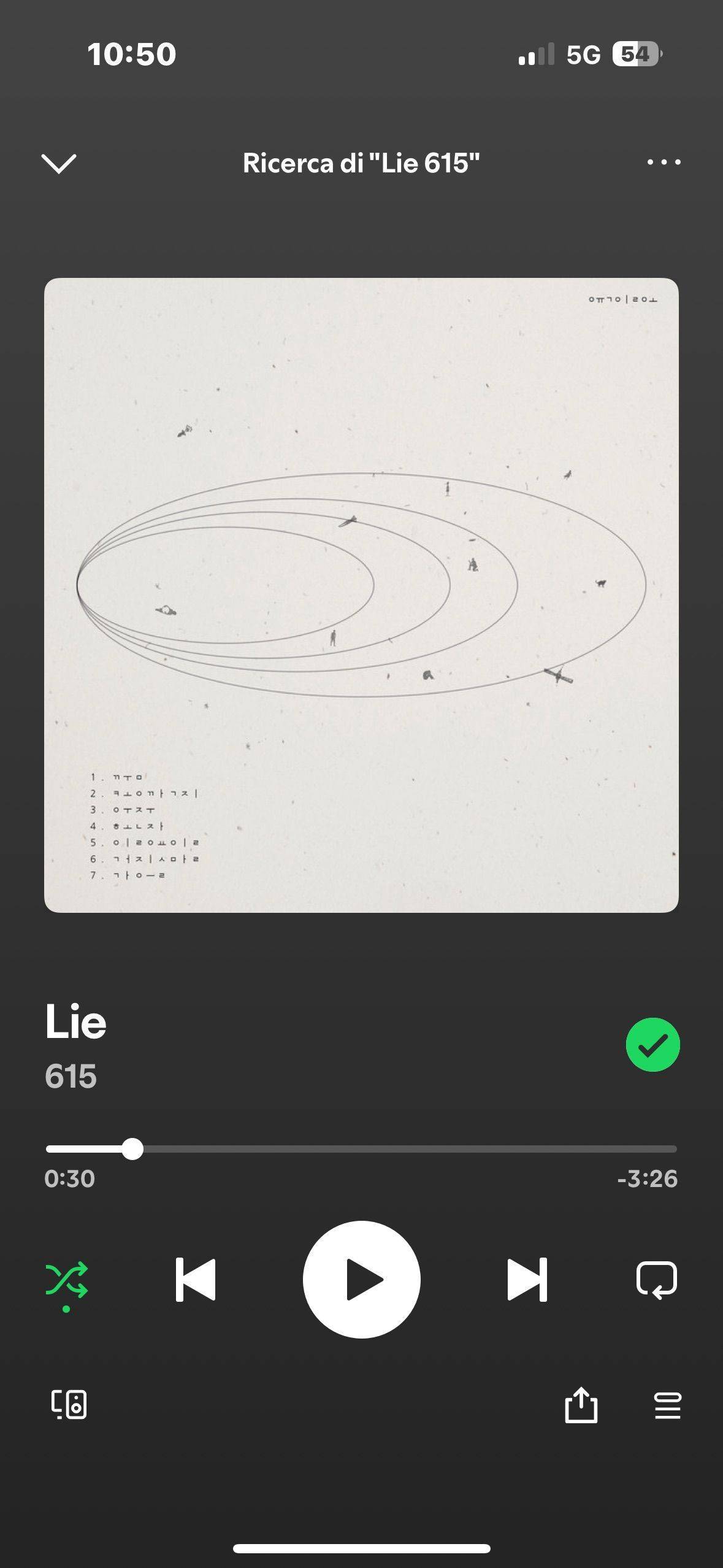The width and height of the screenshot is (723, 1568).
Task: Toggle the shuffle mode
Action: pyautogui.click(x=66, y=1282)
